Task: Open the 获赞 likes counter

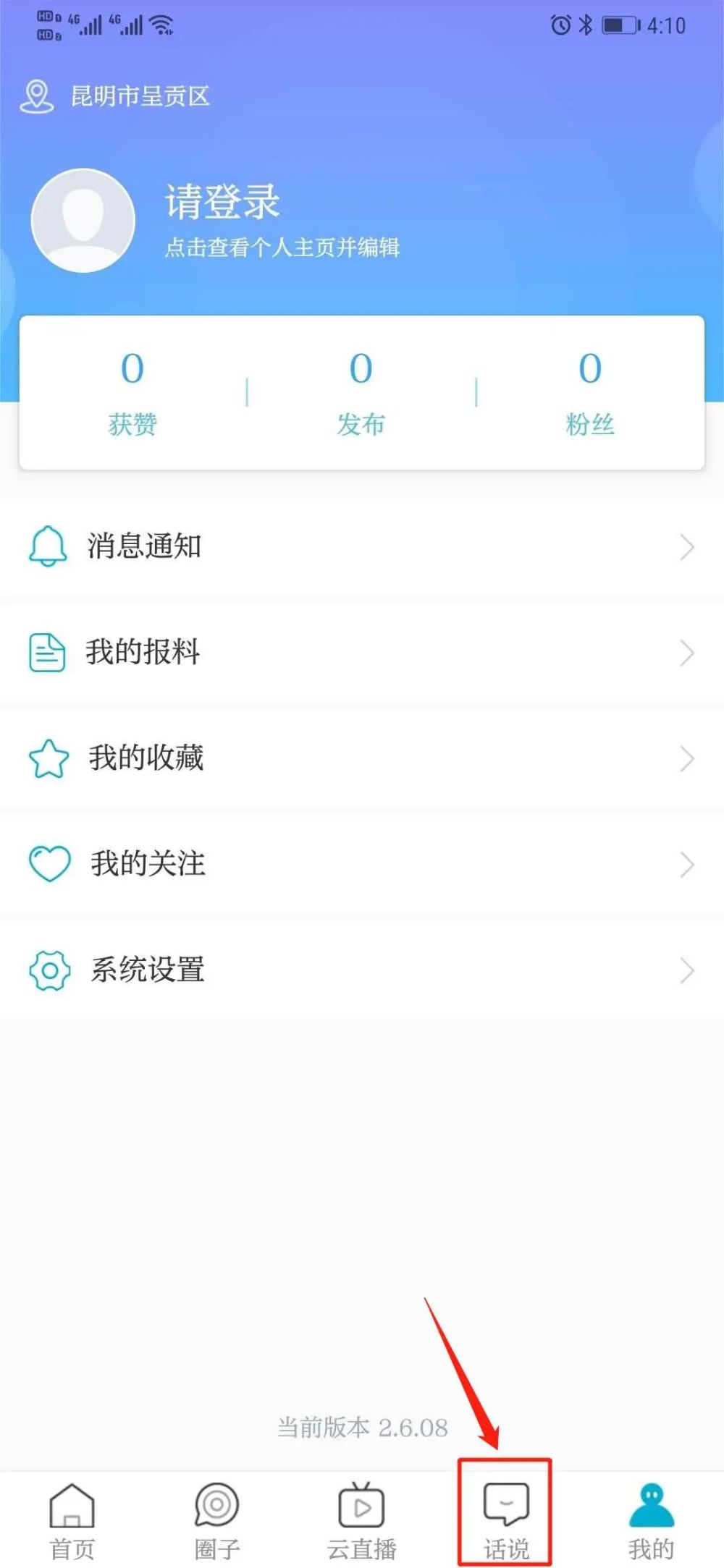Action: click(132, 393)
